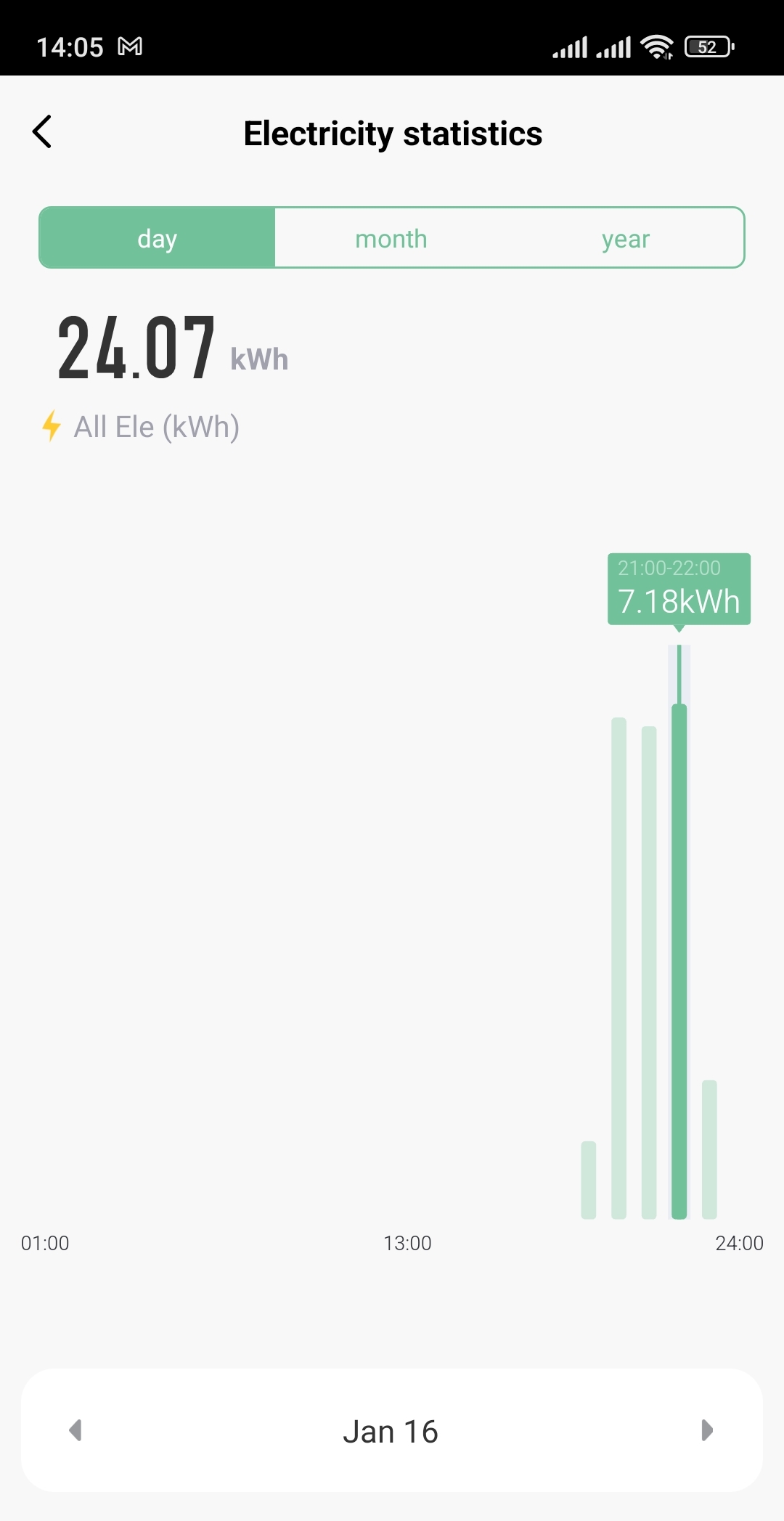Go to the day before Jan 16

[x=75, y=1430]
